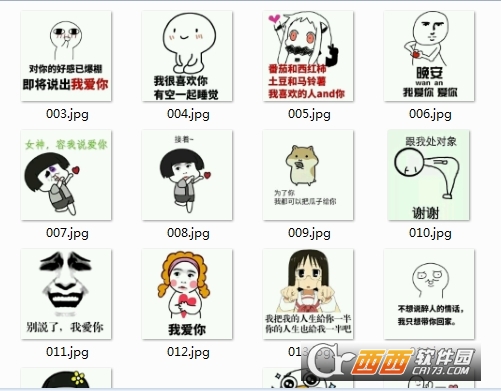The image size is (501, 391).
Task: Open file 011.jpg
Action: tap(66, 294)
